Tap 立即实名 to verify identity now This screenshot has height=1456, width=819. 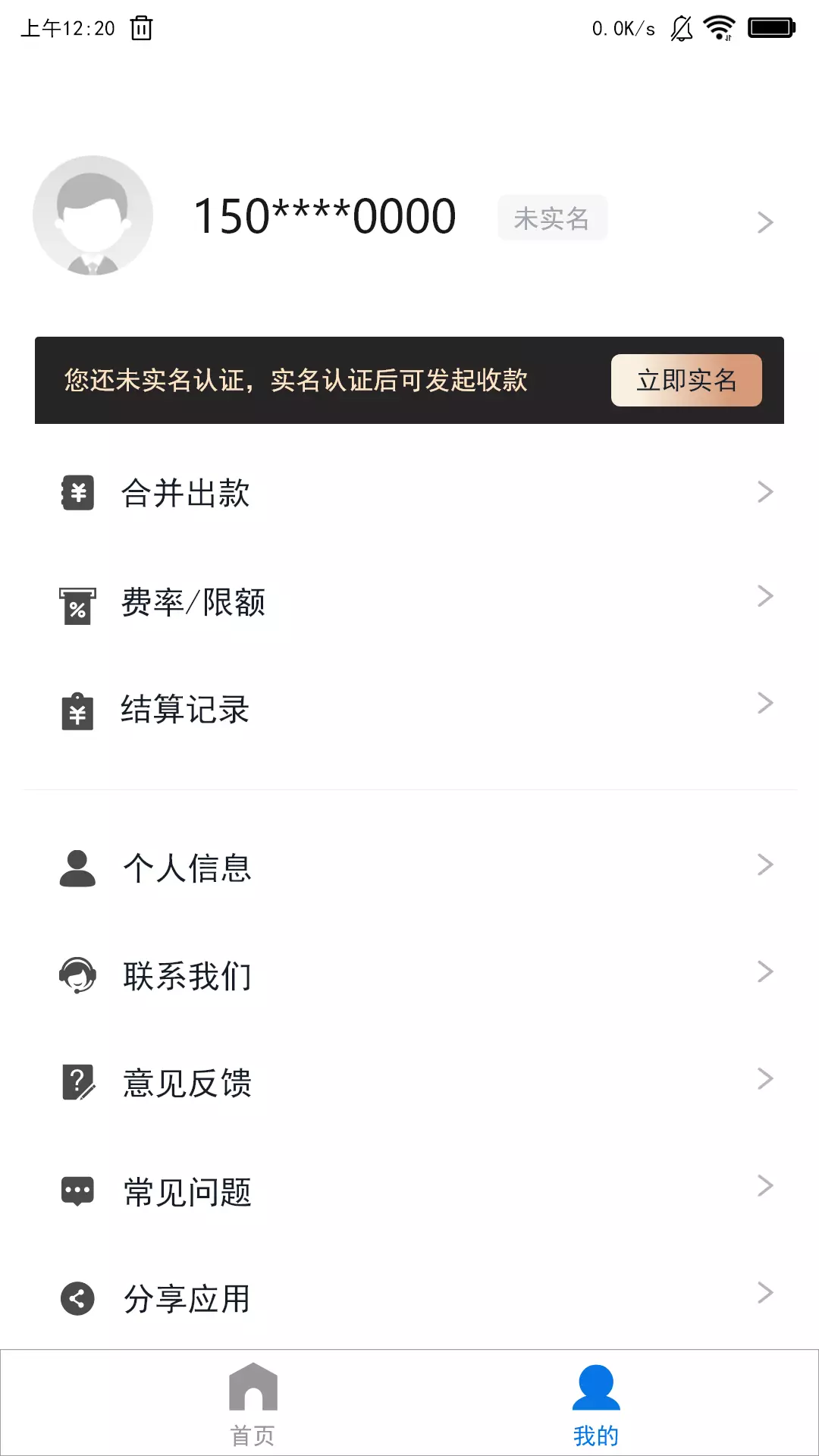point(686,380)
